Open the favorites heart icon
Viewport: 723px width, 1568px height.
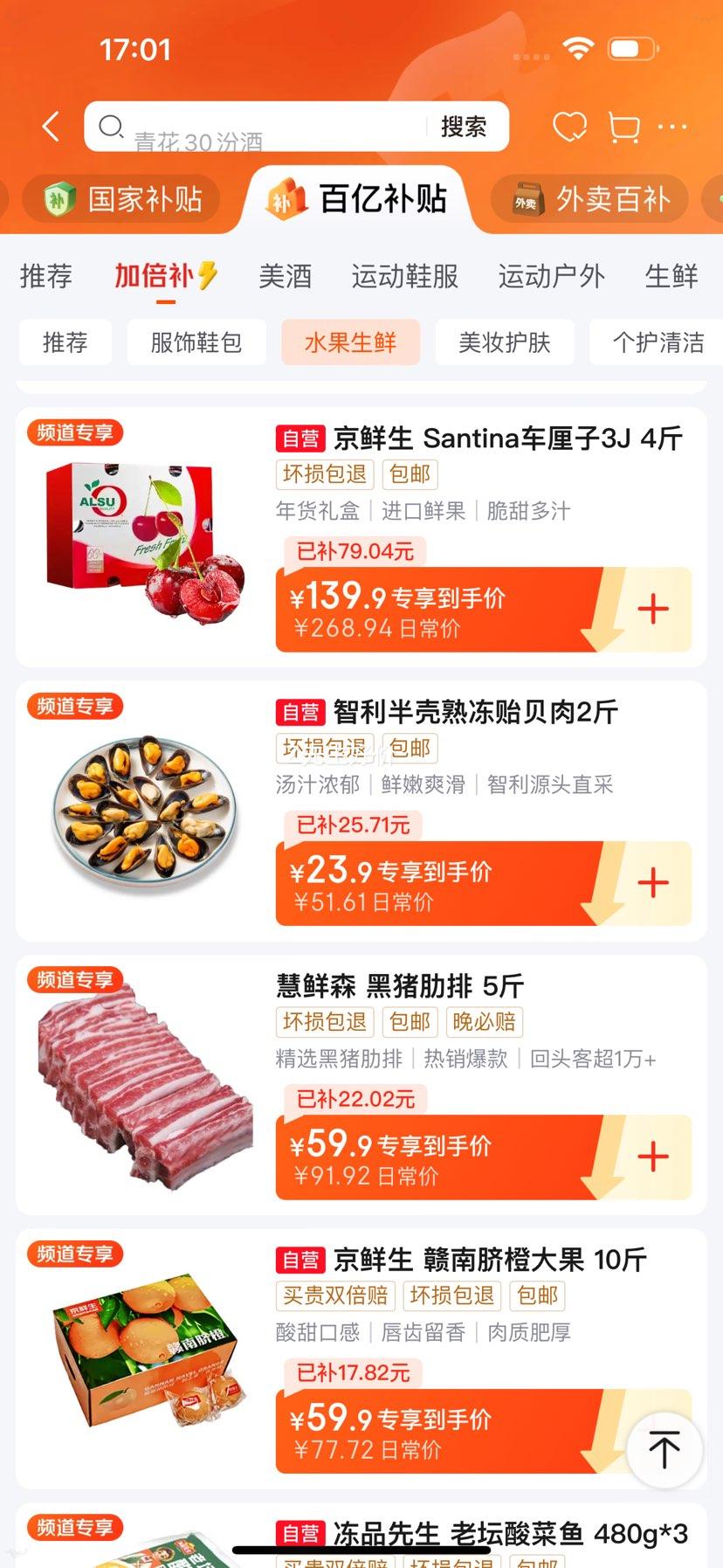click(569, 128)
